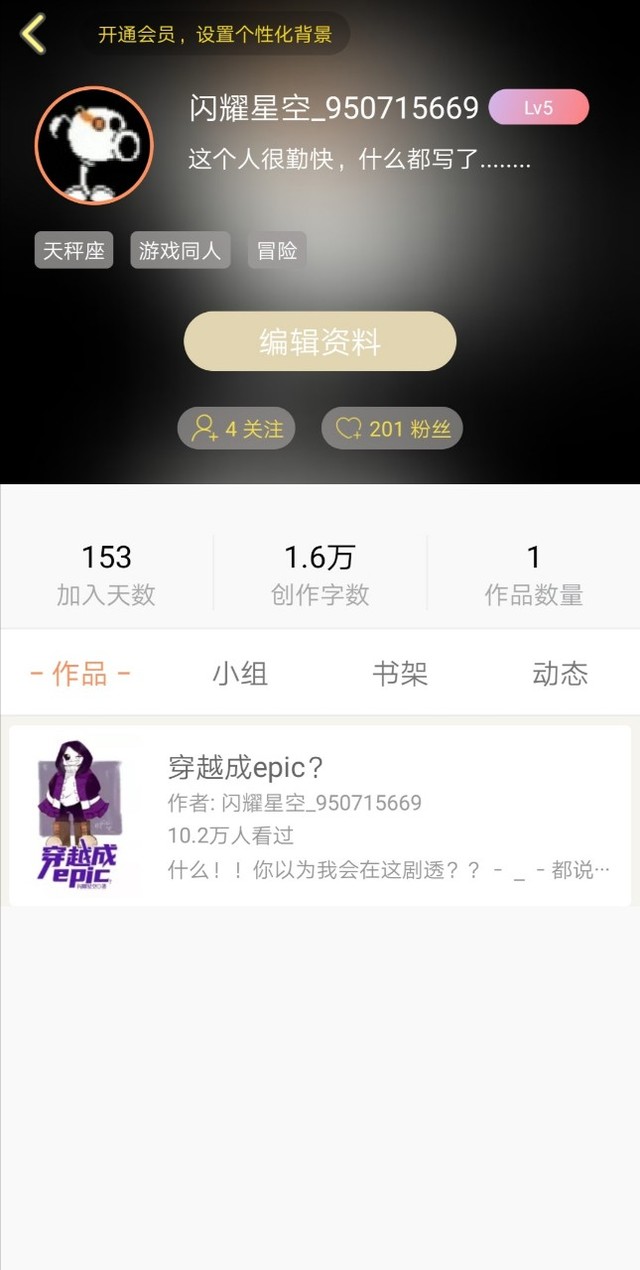
Task: Switch to the 小组 tab
Action: (240, 674)
